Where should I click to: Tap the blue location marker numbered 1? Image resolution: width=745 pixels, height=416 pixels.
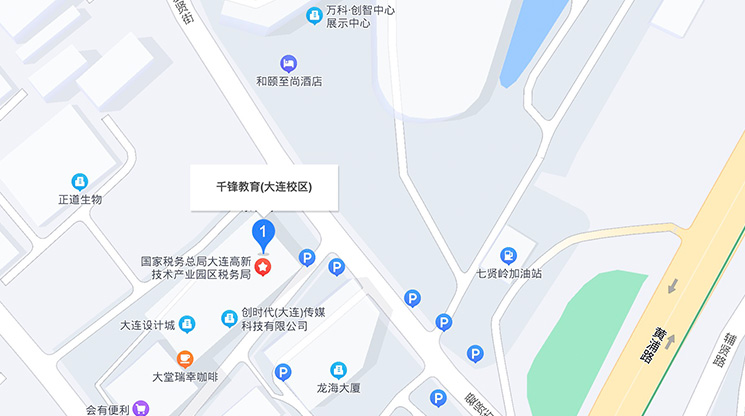click(263, 235)
